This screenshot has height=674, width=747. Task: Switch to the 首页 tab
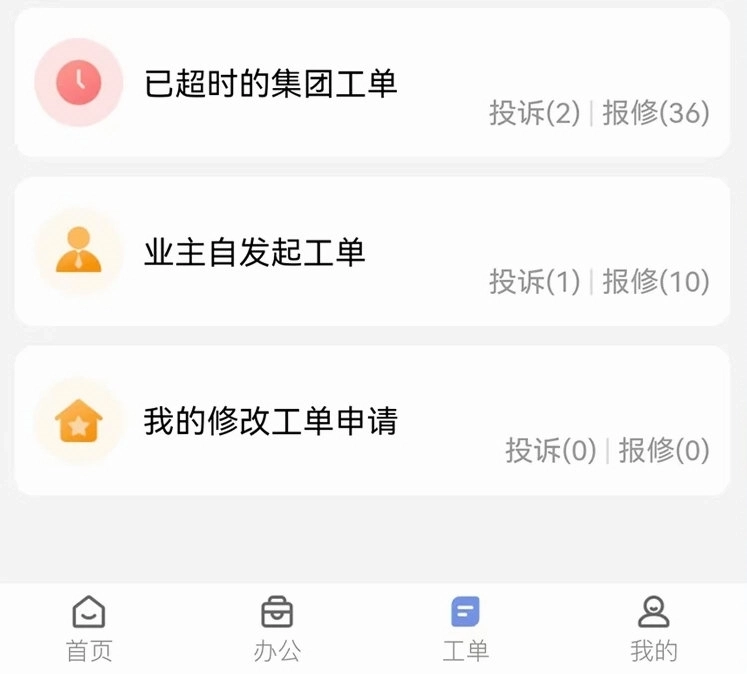[89, 628]
